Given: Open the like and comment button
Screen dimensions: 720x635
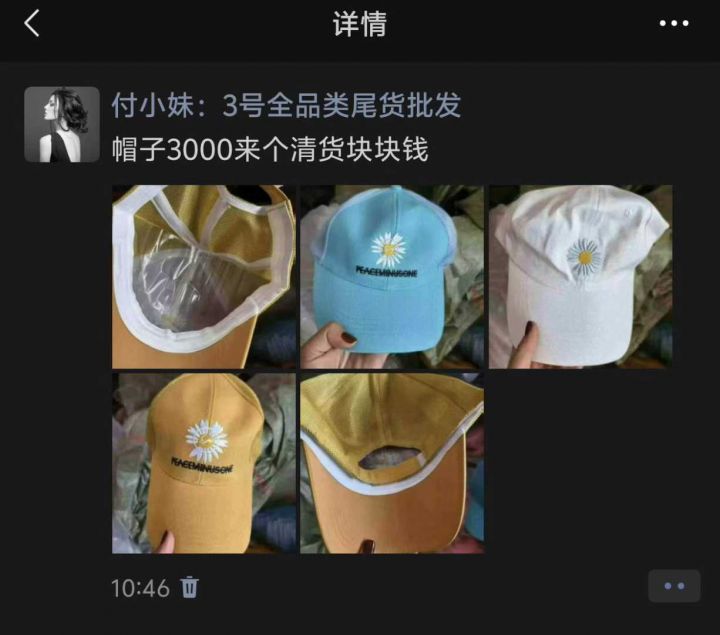Looking at the screenshot, I should pyautogui.click(x=674, y=586).
